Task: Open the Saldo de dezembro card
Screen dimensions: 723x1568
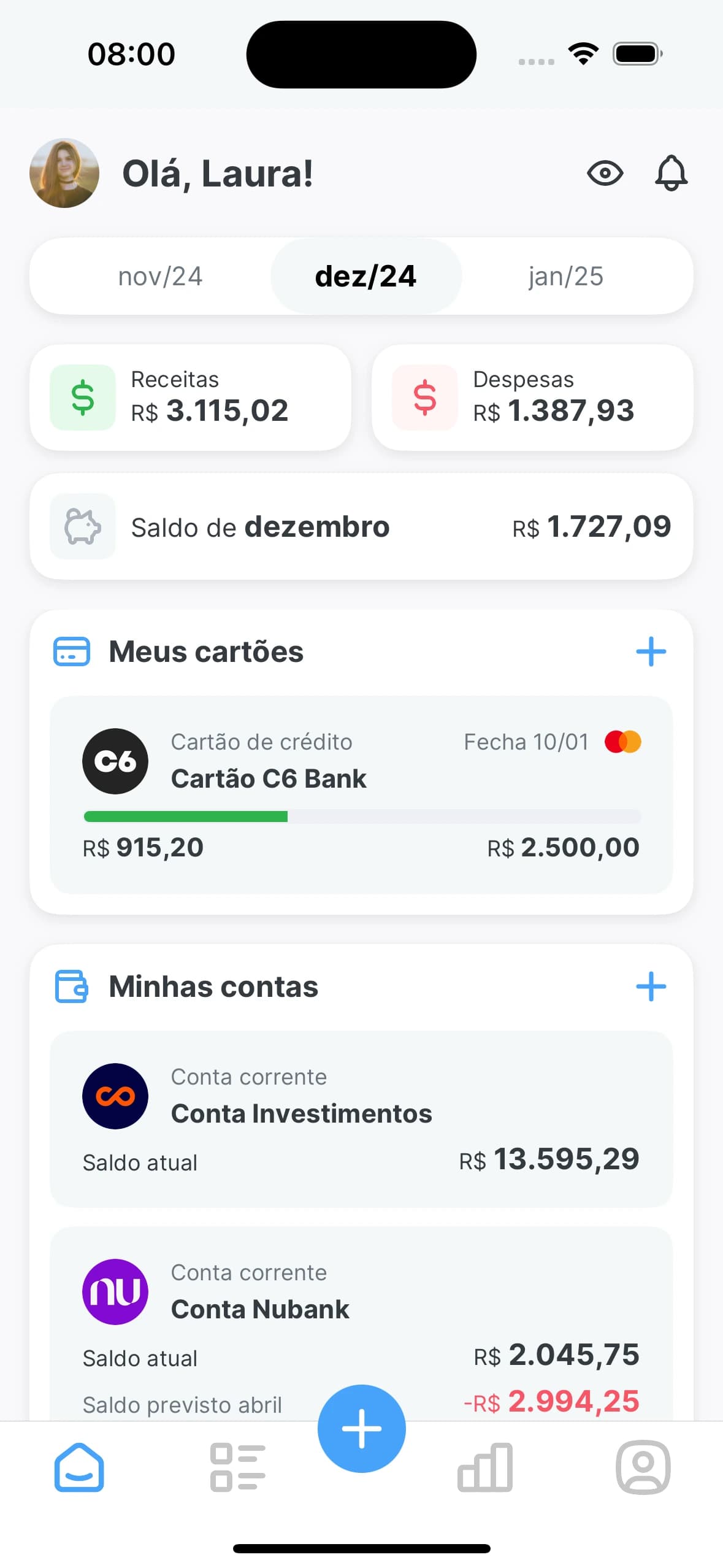Action: tap(361, 526)
